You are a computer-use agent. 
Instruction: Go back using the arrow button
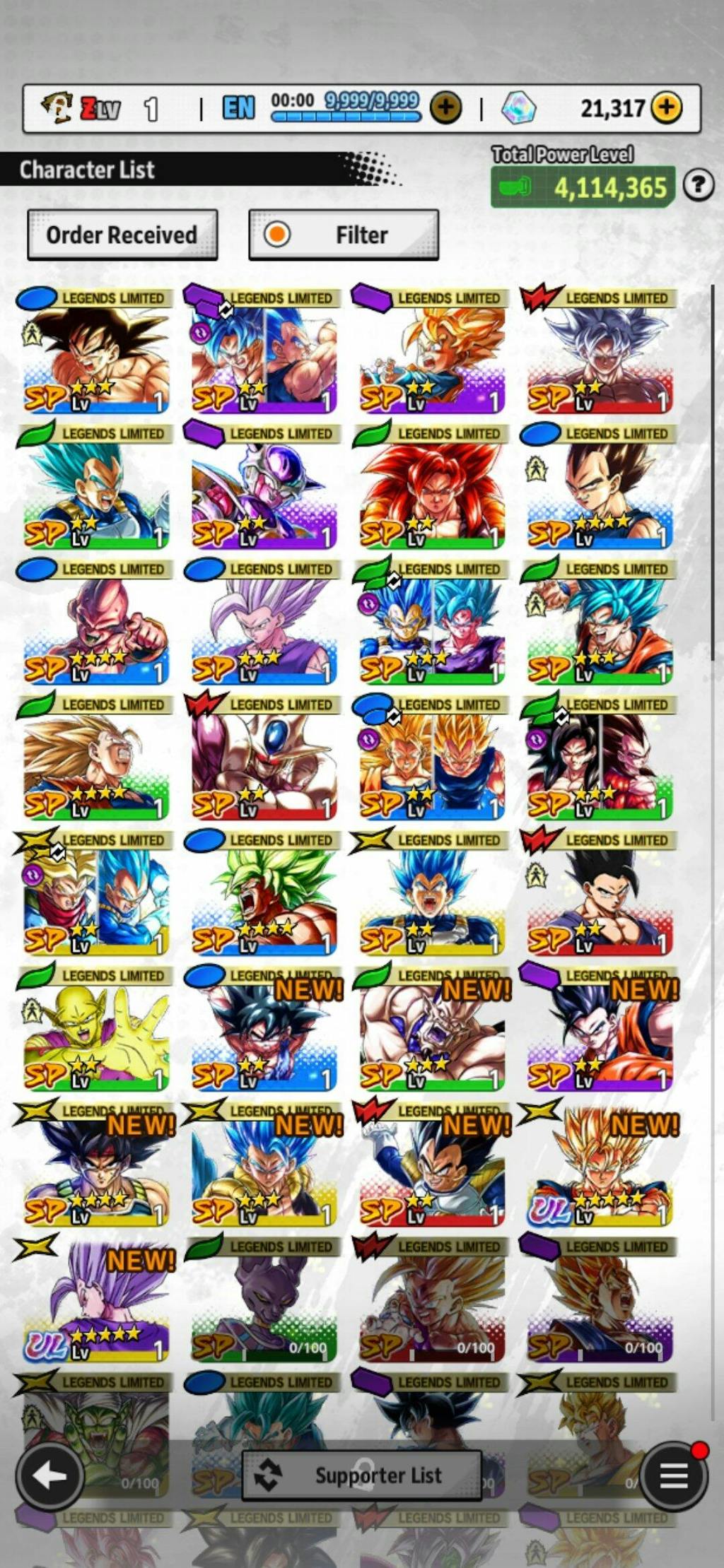pos(49,1476)
